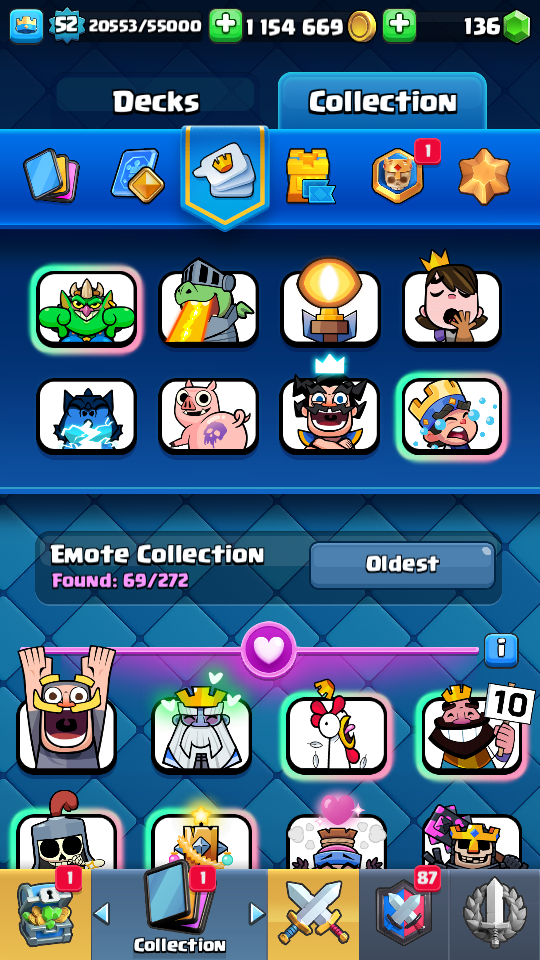Open the banners sub-tab with red badge
The width and height of the screenshot is (540, 960).
(x=398, y=174)
